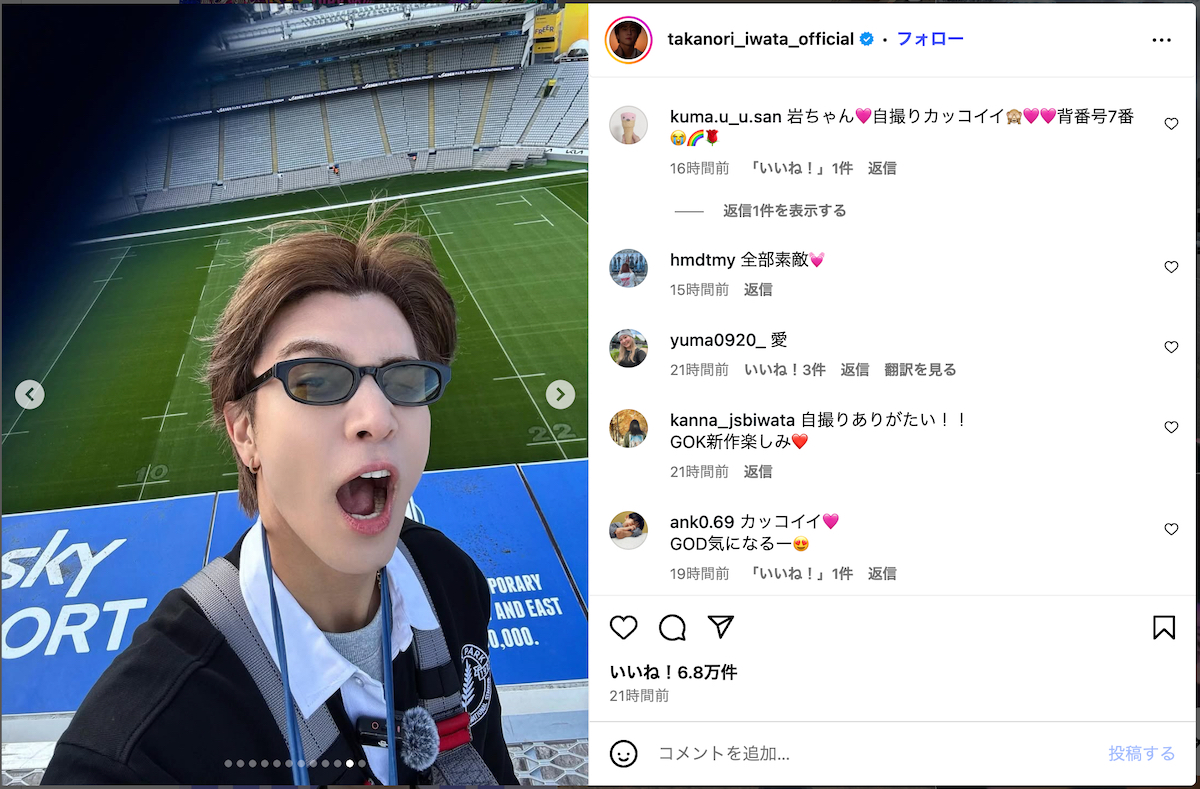
Task: Like the comment by kuma.u_u.san
Action: (x=1171, y=124)
